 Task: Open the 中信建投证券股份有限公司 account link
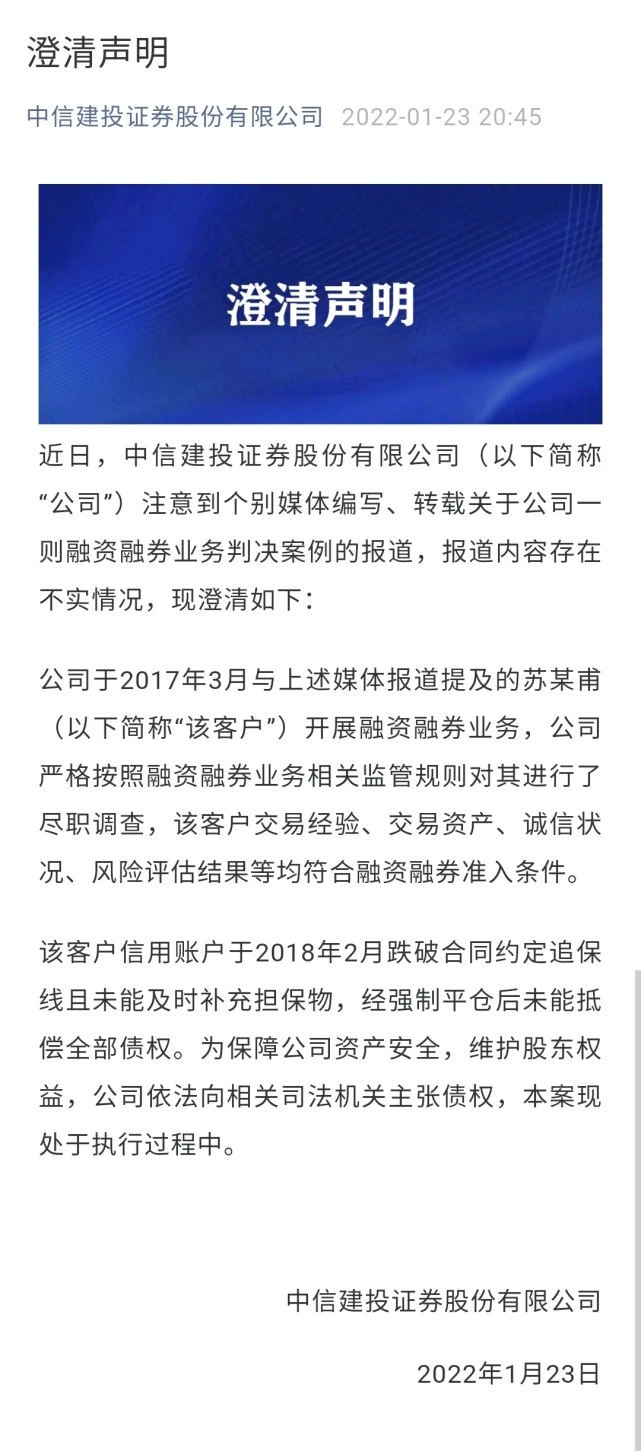click(x=175, y=117)
